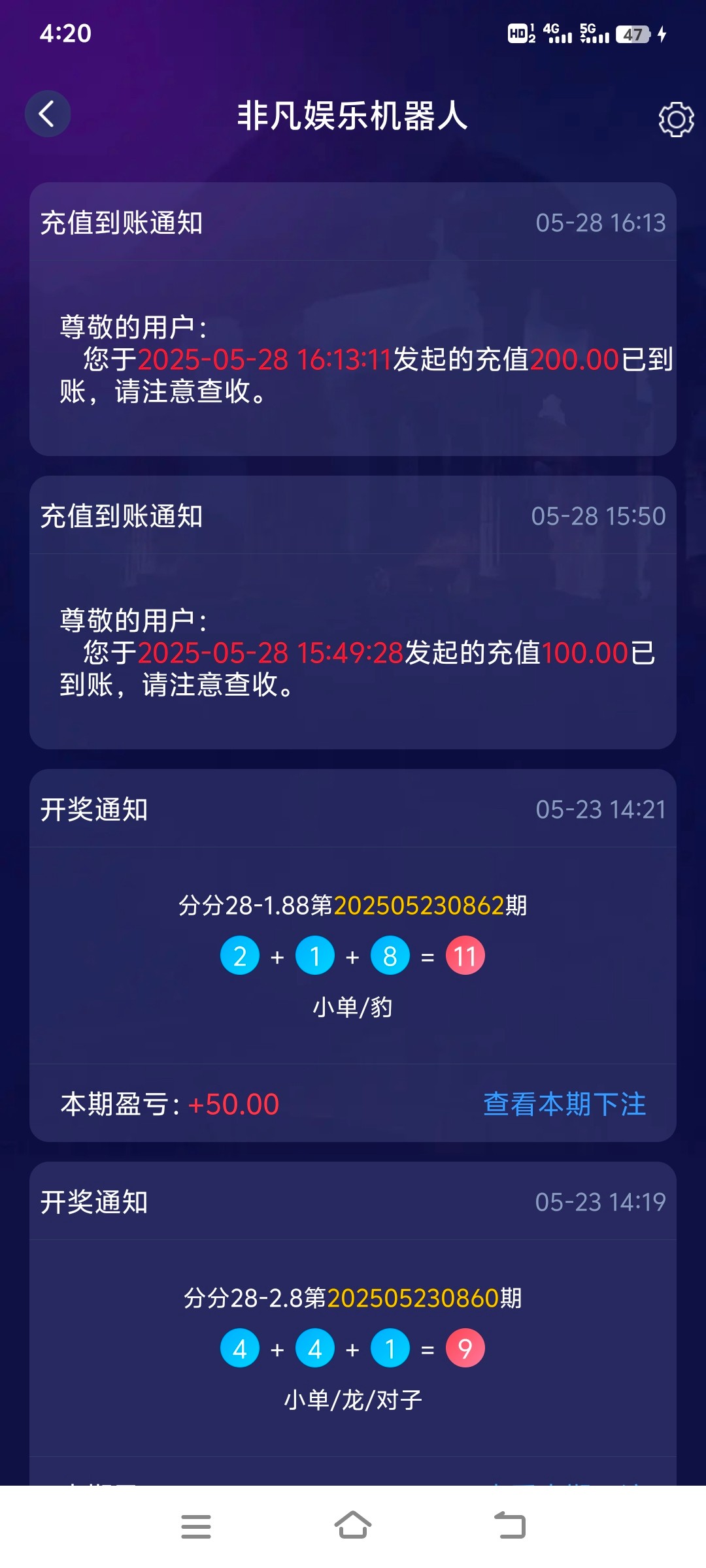
Task: Open the settings gear at top right
Action: click(x=677, y=120)
